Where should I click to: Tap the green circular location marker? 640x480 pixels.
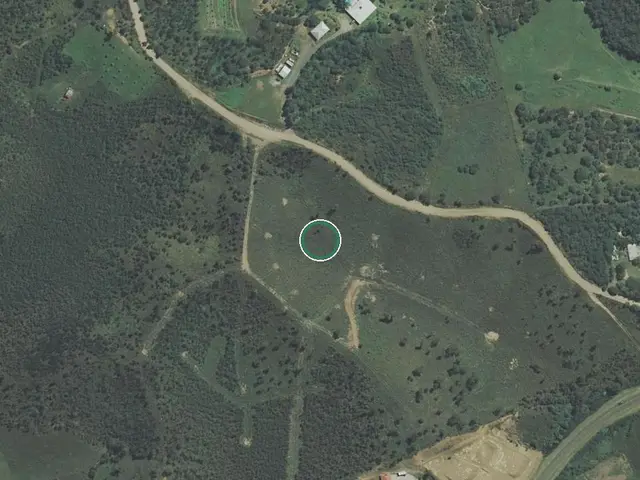[320, 240]
